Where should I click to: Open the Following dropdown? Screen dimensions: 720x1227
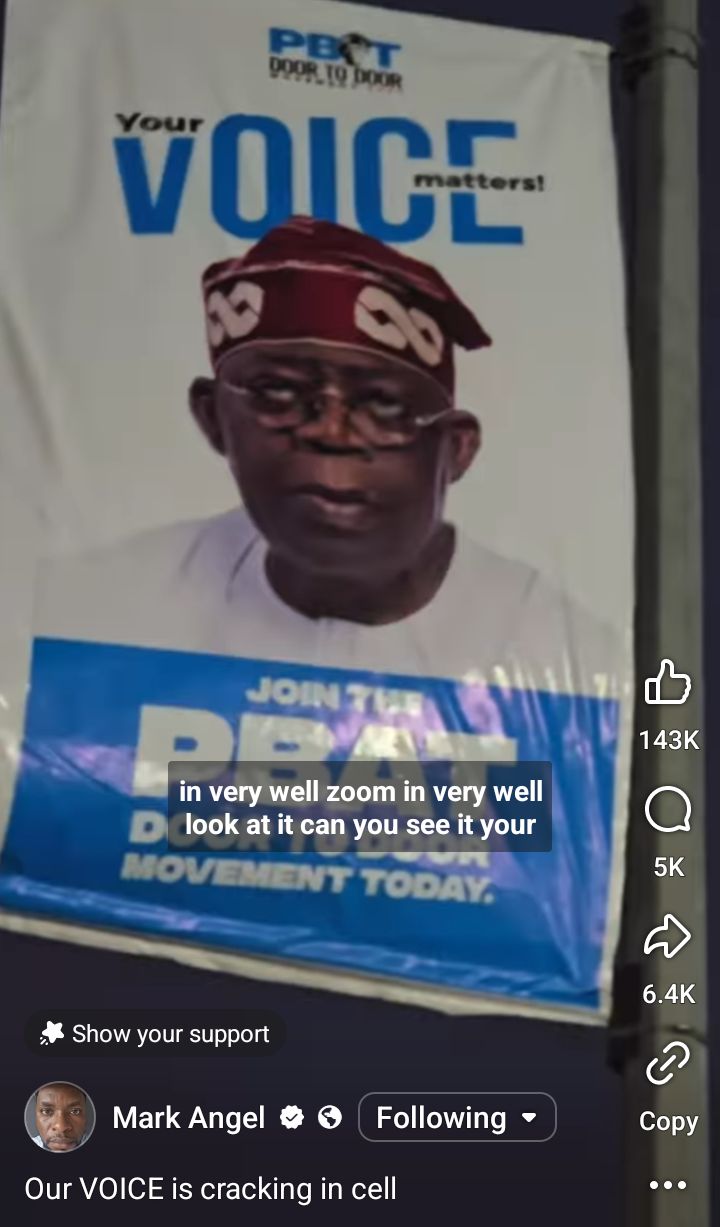click(457, 1117)
